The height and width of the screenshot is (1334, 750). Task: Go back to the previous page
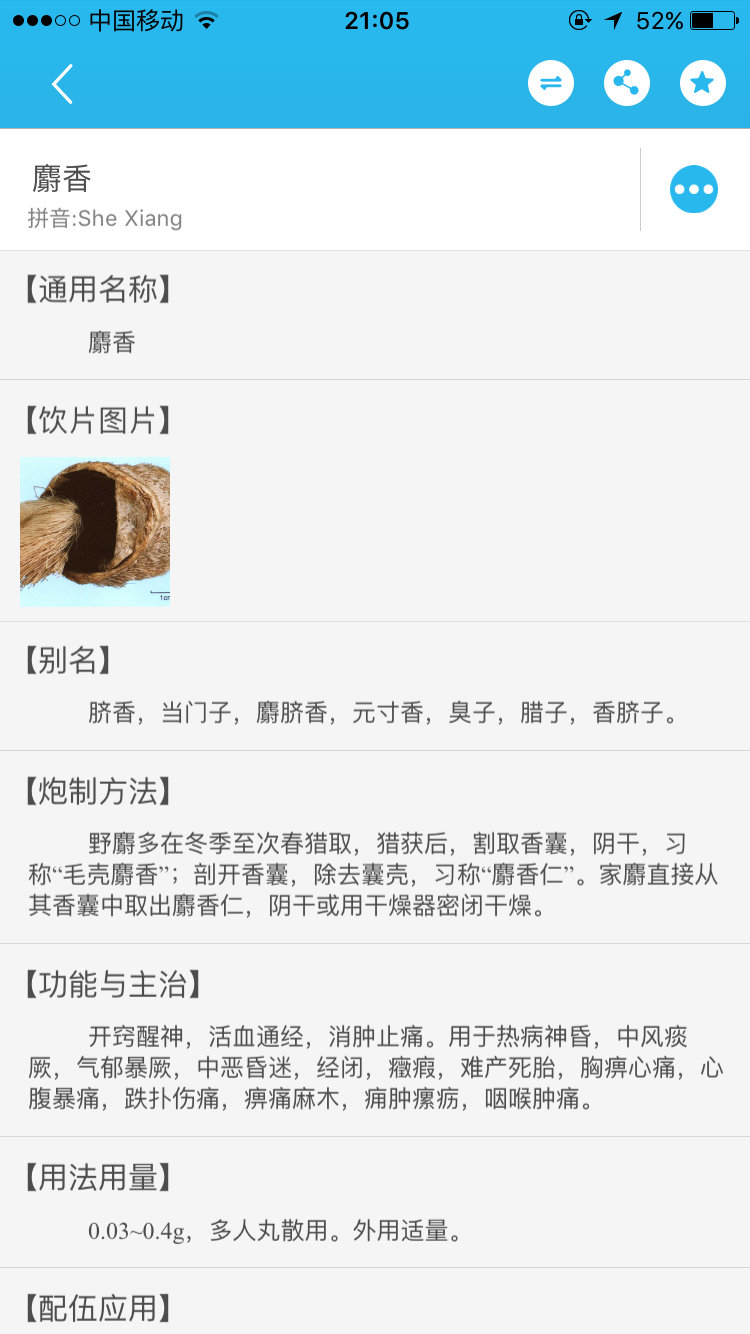[62, 84]
